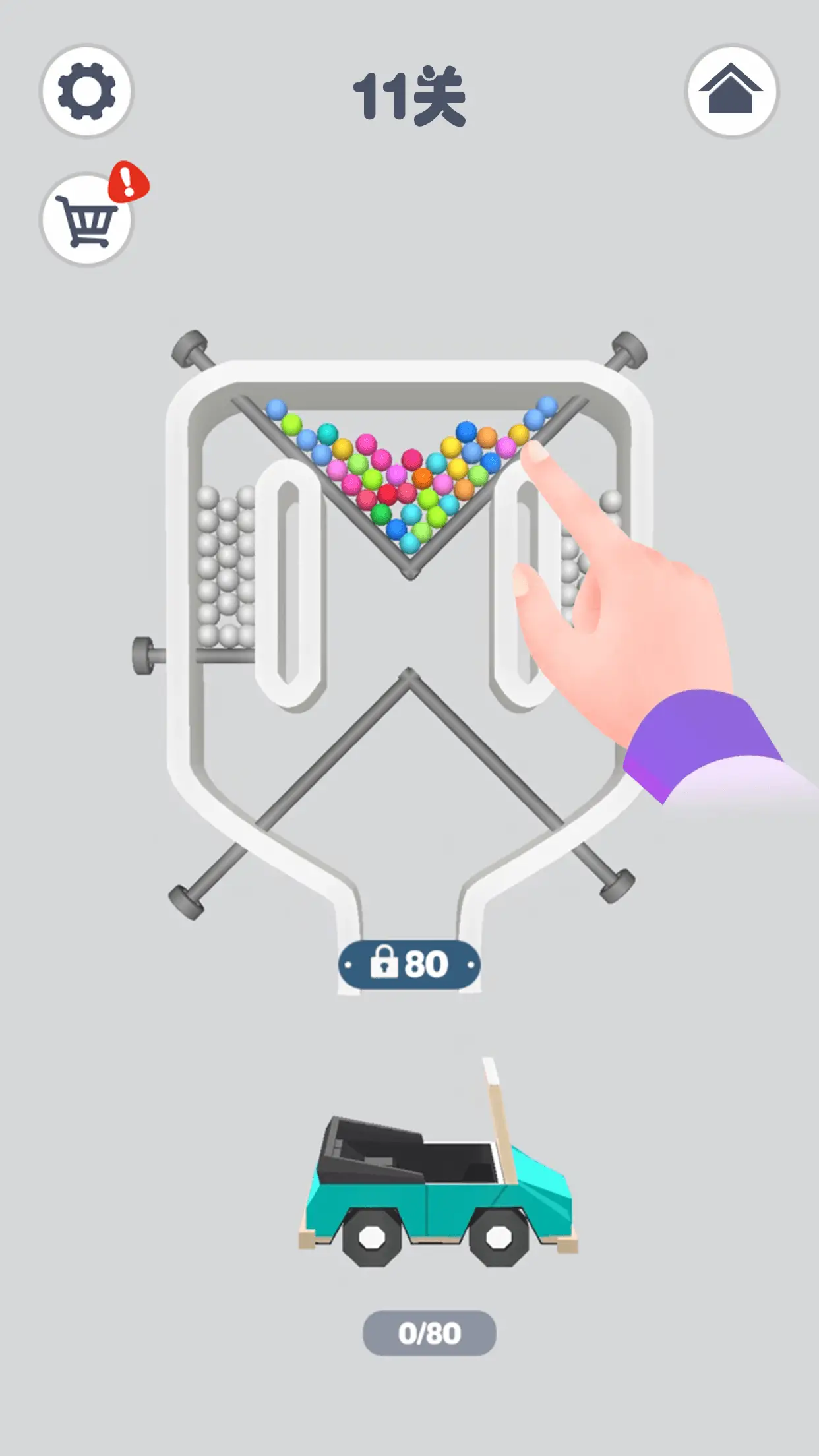Pull the top-left pin
Image resolution: width=819 pixels, height=1456 pixels.
(190, 349)
